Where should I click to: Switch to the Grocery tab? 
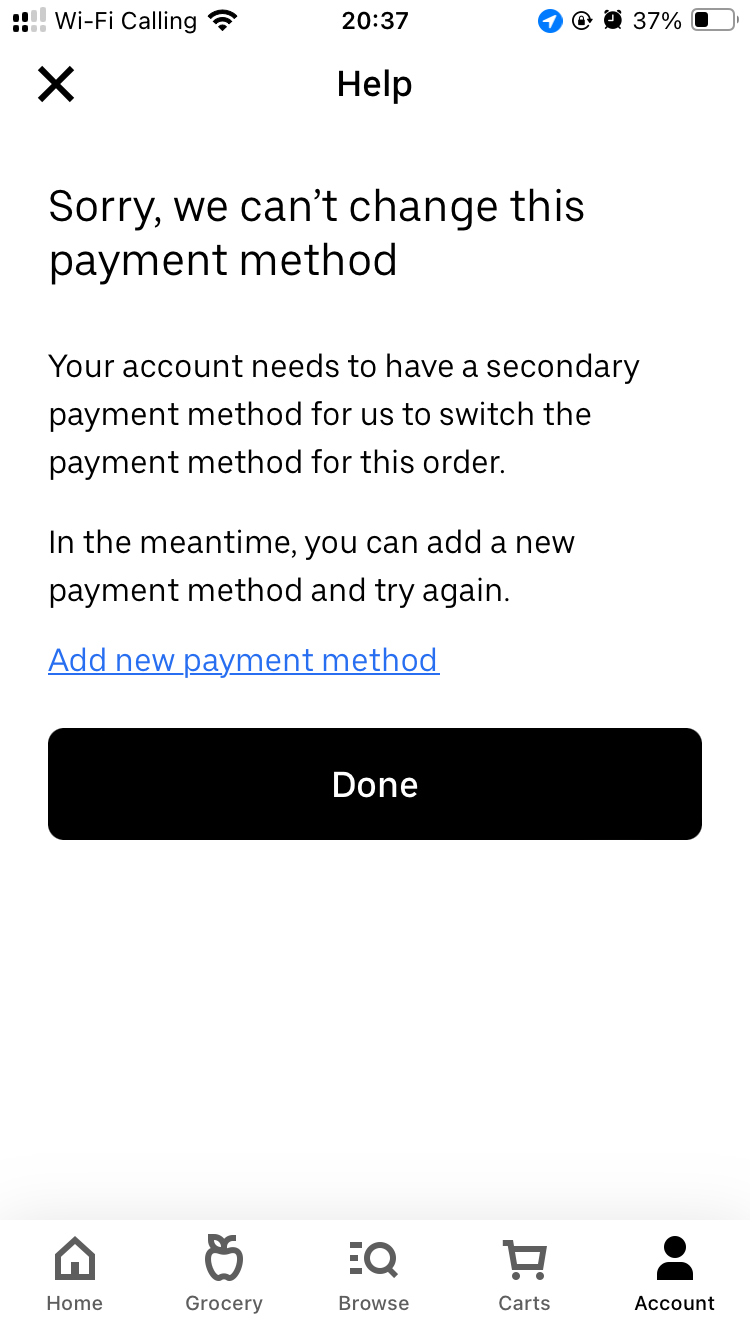224,1274
